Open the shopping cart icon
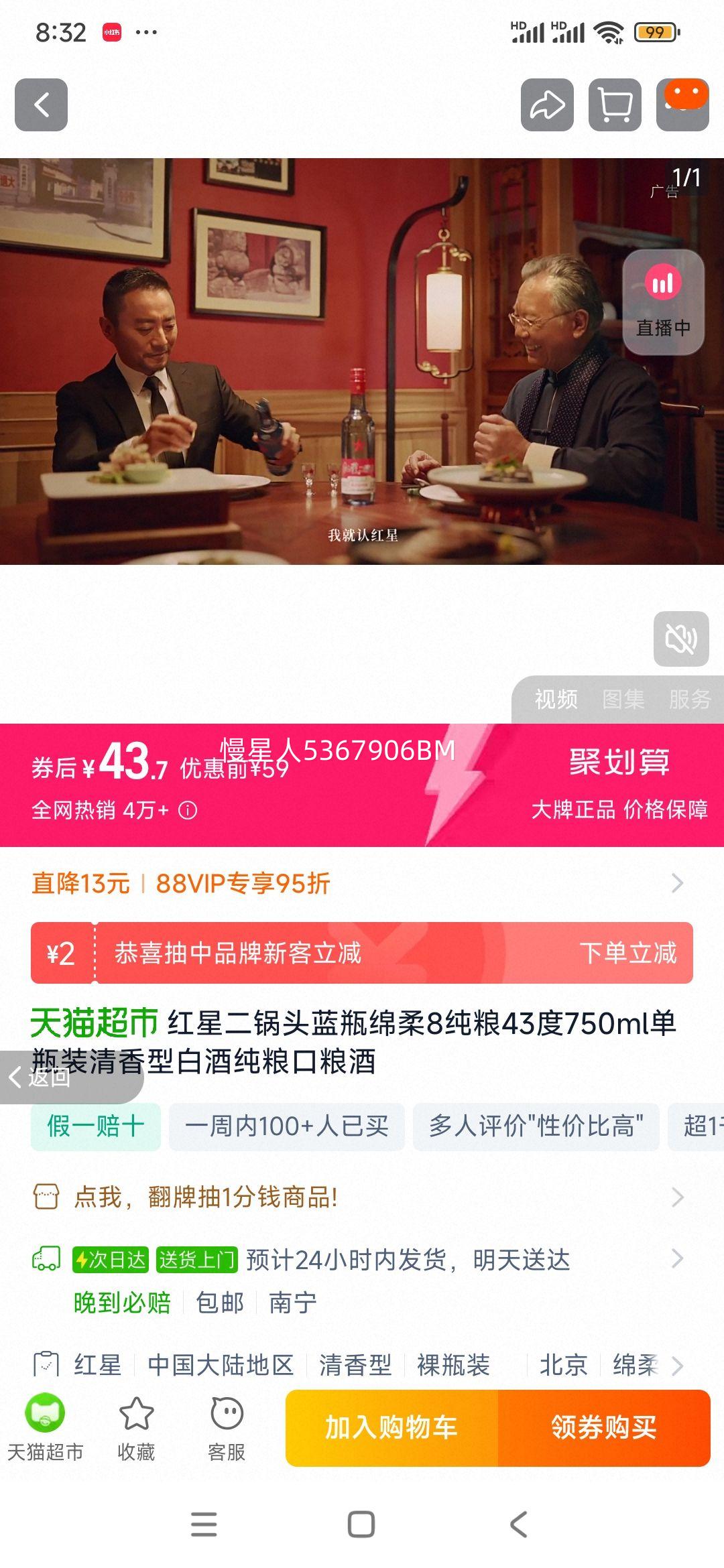Screen dimensions: 724x1568 click(x=615, y=105)
